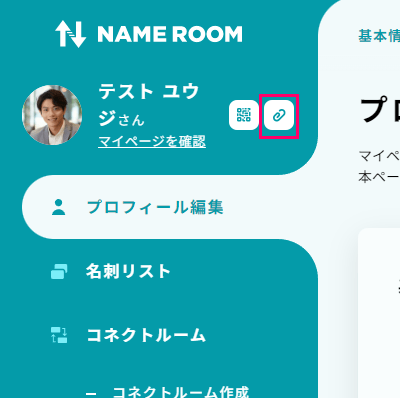
Task: Tap the link icon button
Action: [x=279, y=115]
